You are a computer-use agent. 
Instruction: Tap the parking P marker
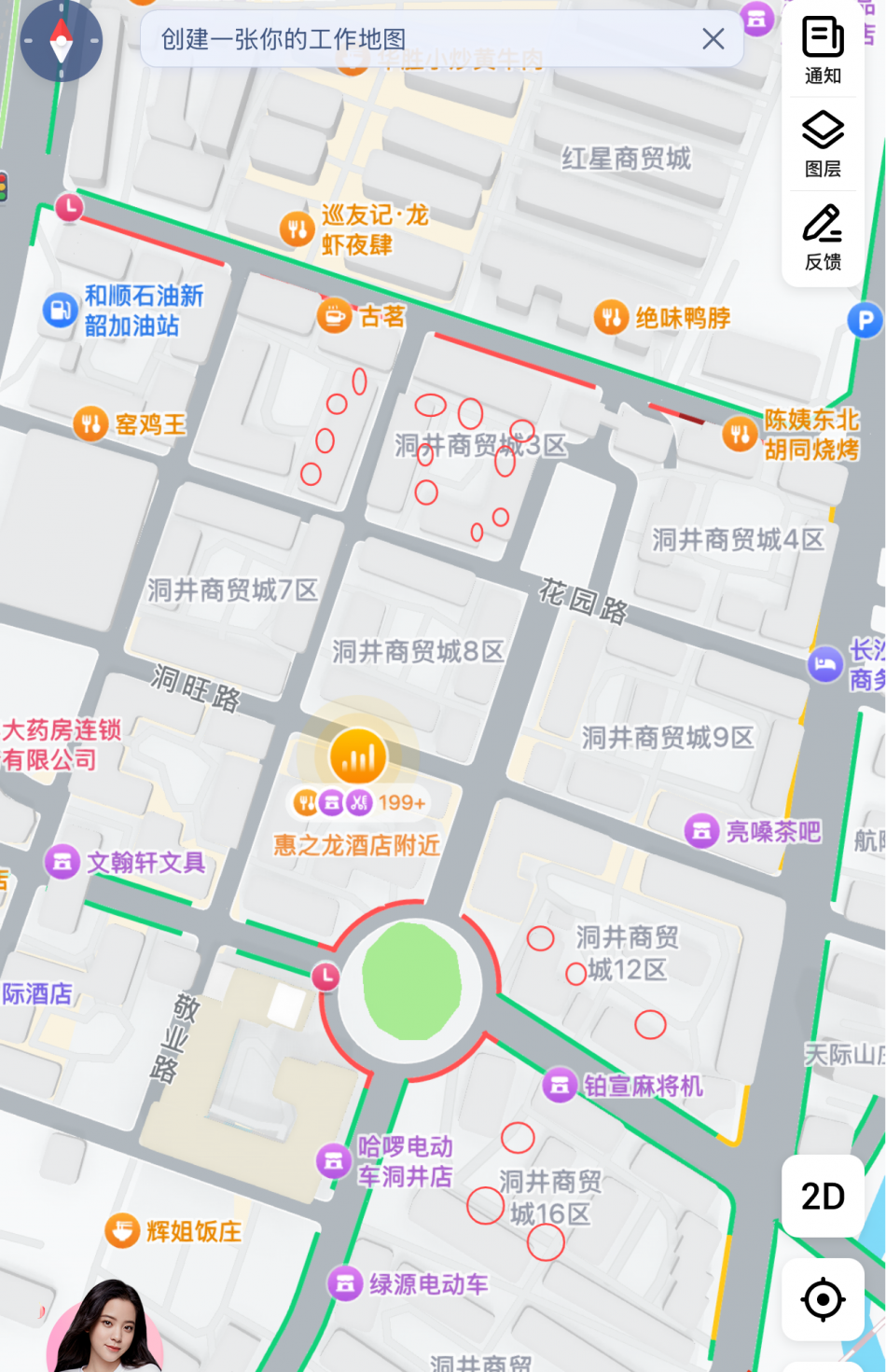[x=864, y=321]
